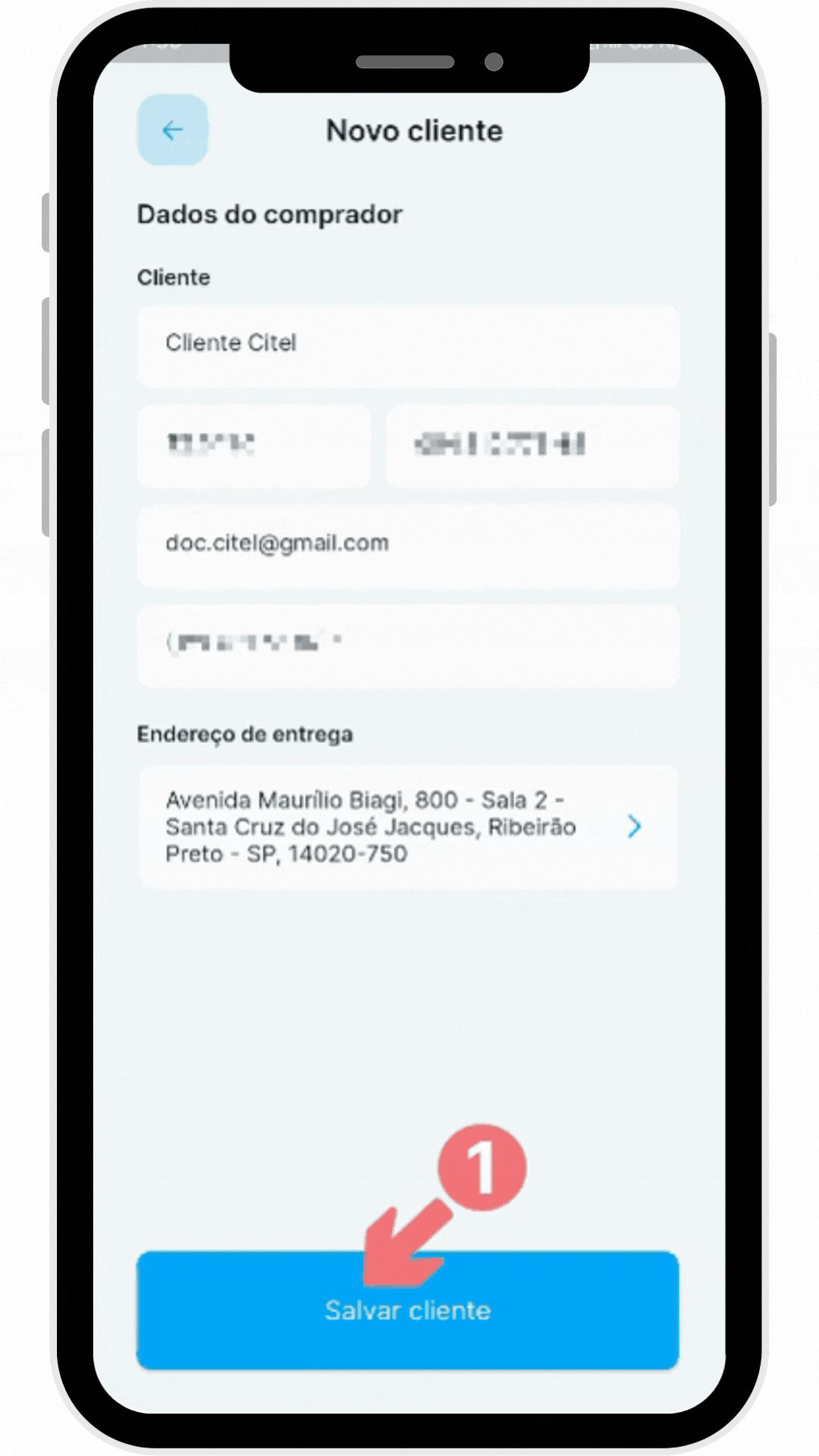Screen dimensions: 819x1456
Task: Save the client with 'Salvar cliente'
Action: pyautogui.click(x=408, y=1310)
